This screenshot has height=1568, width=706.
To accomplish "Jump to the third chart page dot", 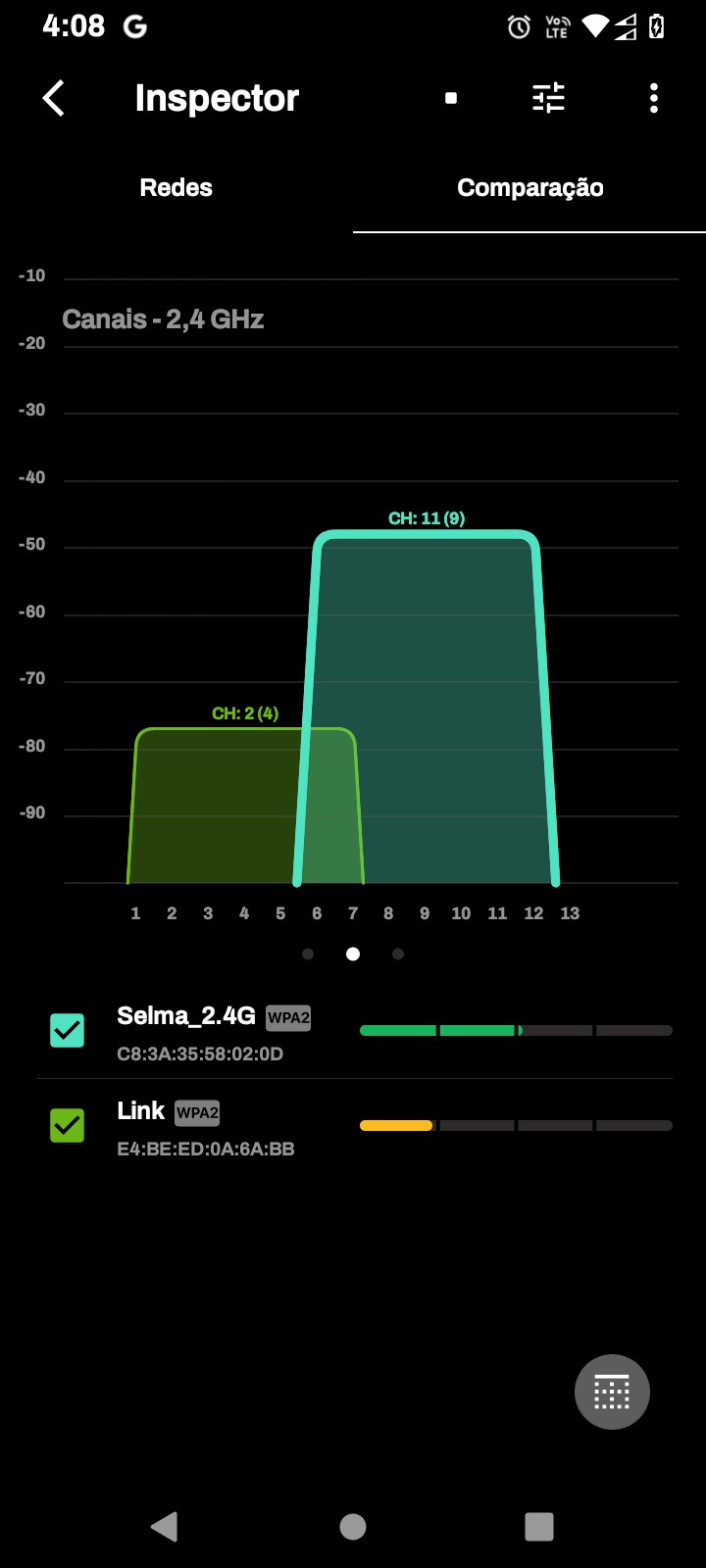I will [398, 954].
